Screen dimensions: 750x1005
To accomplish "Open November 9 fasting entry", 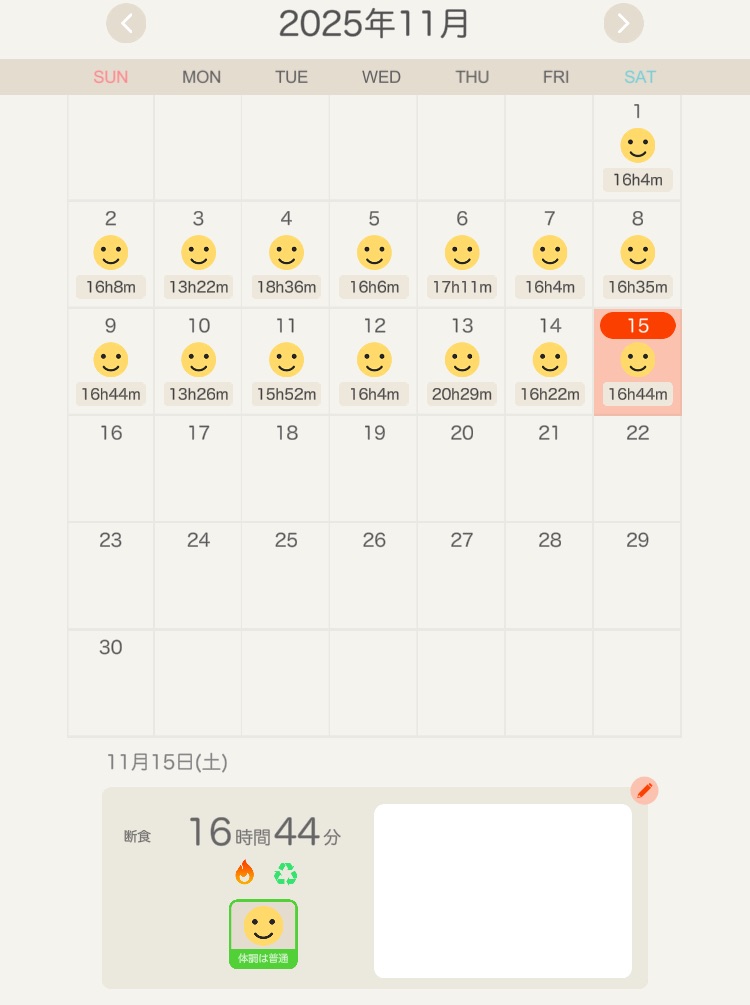I will pos(111,362).
